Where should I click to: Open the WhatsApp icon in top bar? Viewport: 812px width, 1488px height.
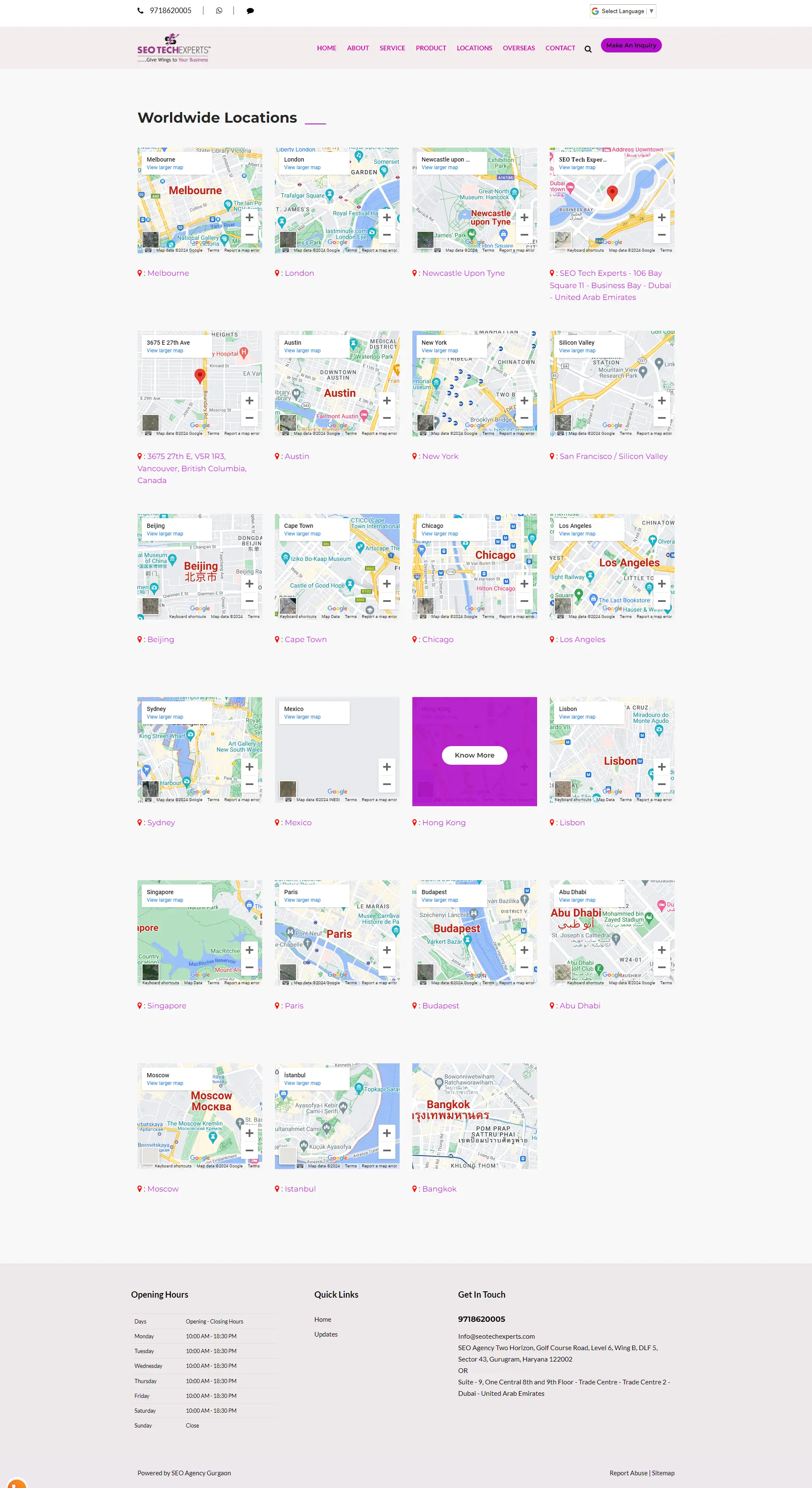(219, 11)
